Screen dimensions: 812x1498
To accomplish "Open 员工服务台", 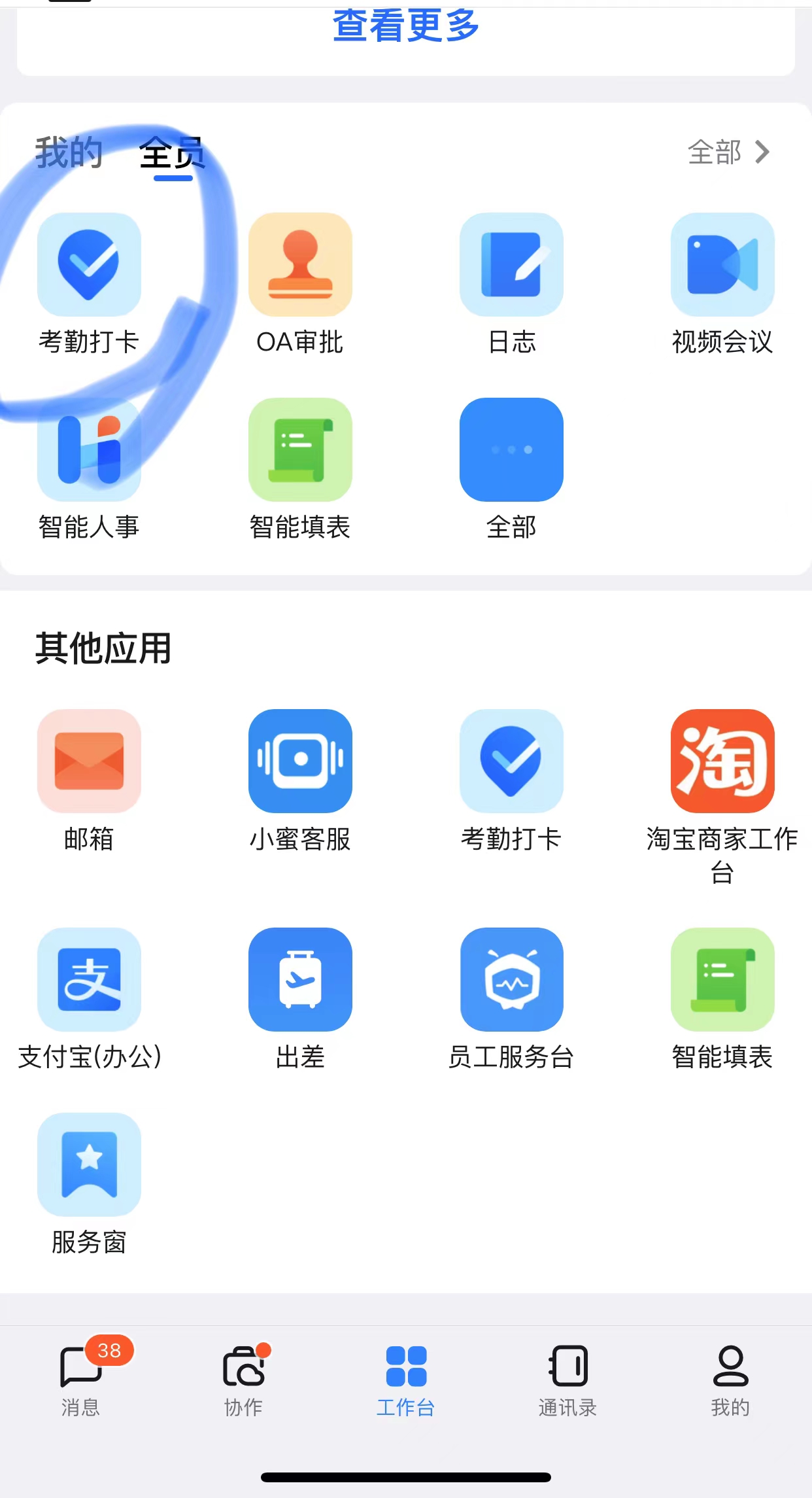I will point(511,980).
